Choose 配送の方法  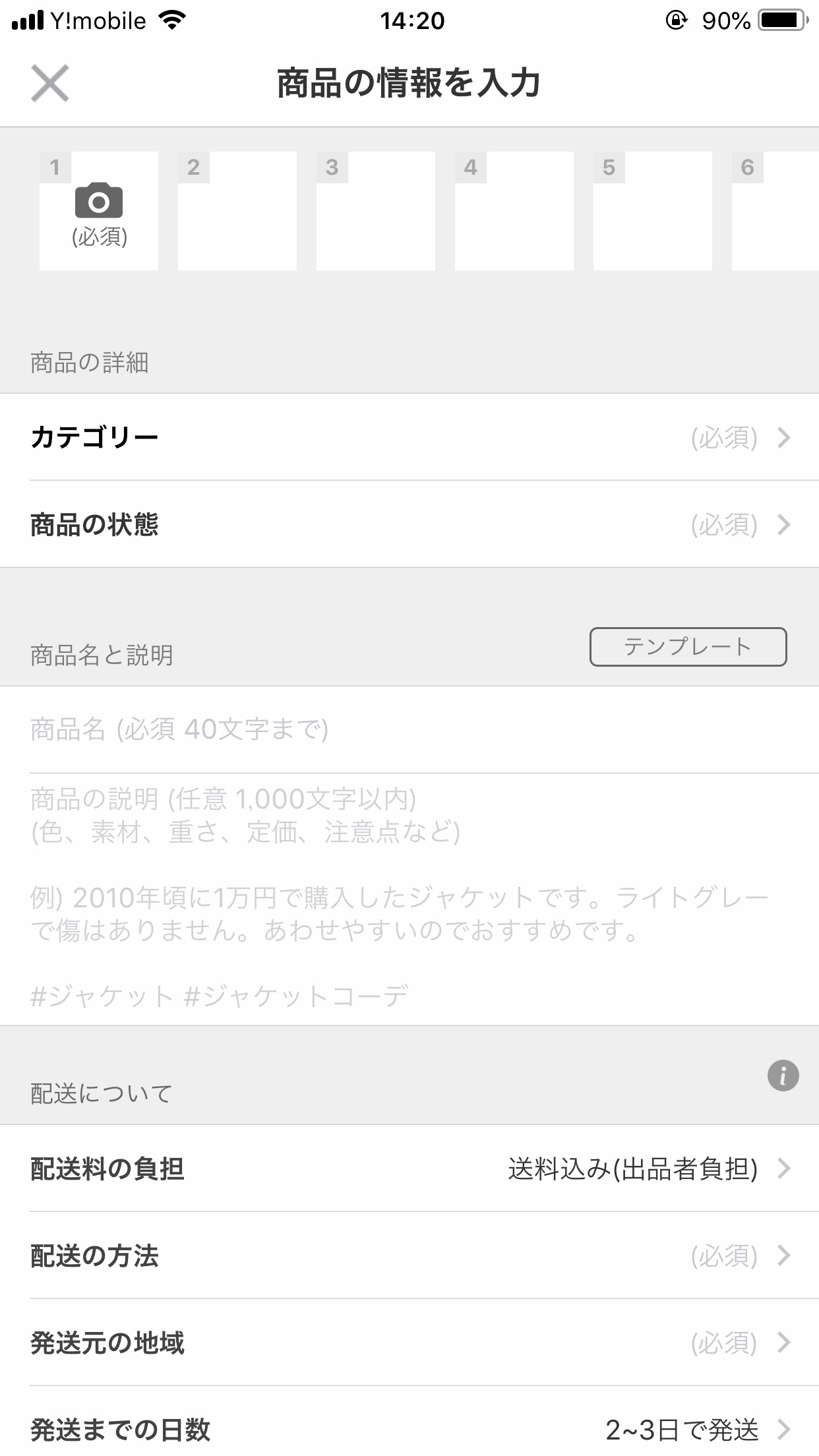[409, 1256]
